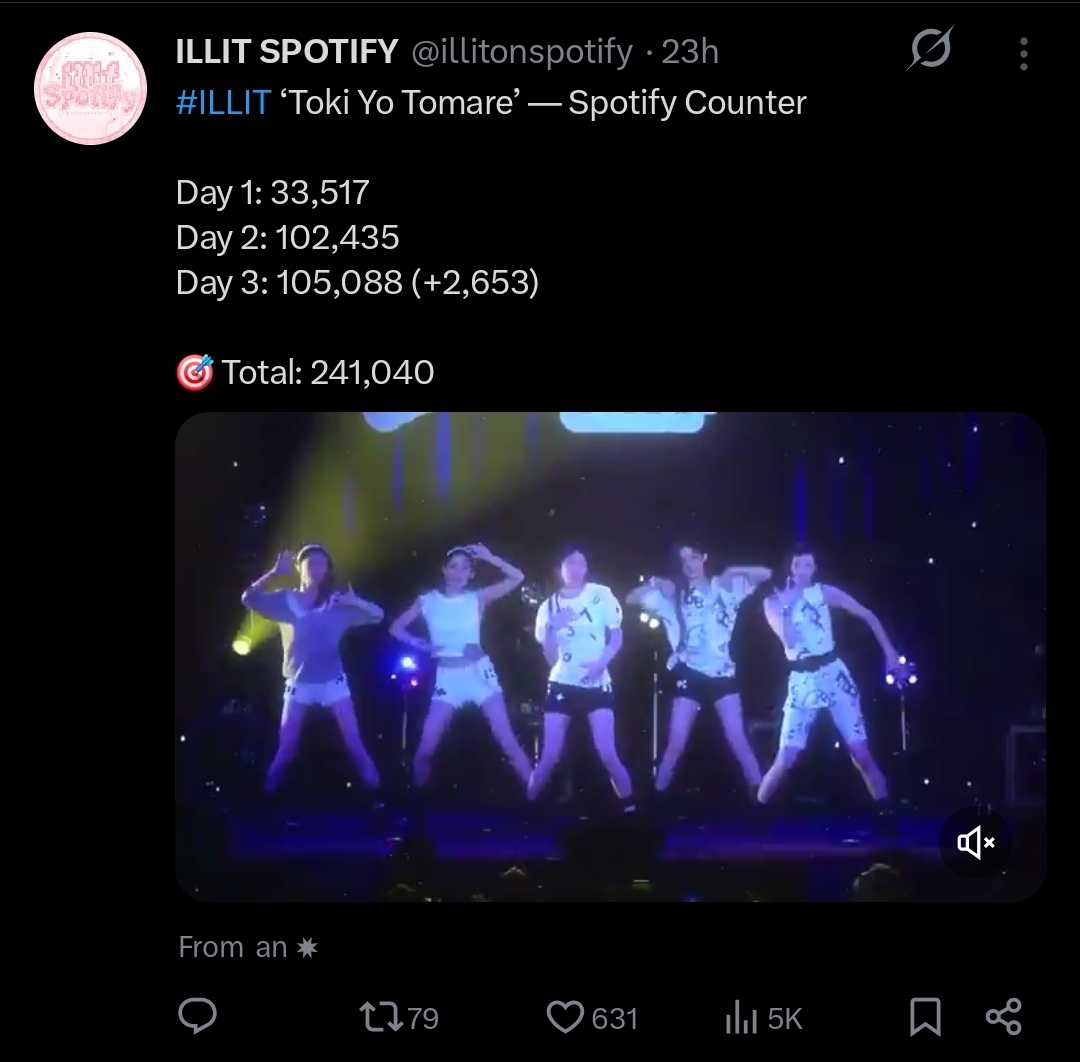Open the ILLIT SPOTIFY account name
Image resolution: width=1080 pixels, height=1062 pixels.
pos(286,52)
